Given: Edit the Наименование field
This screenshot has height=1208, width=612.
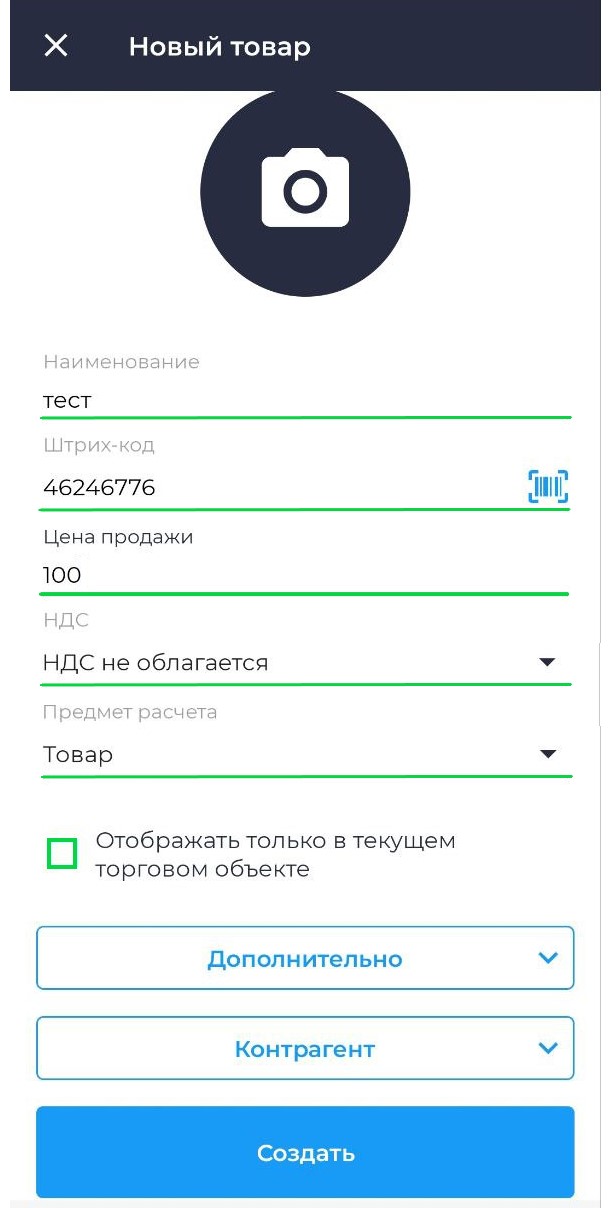Looking at the screenshot, I should 305,400.
